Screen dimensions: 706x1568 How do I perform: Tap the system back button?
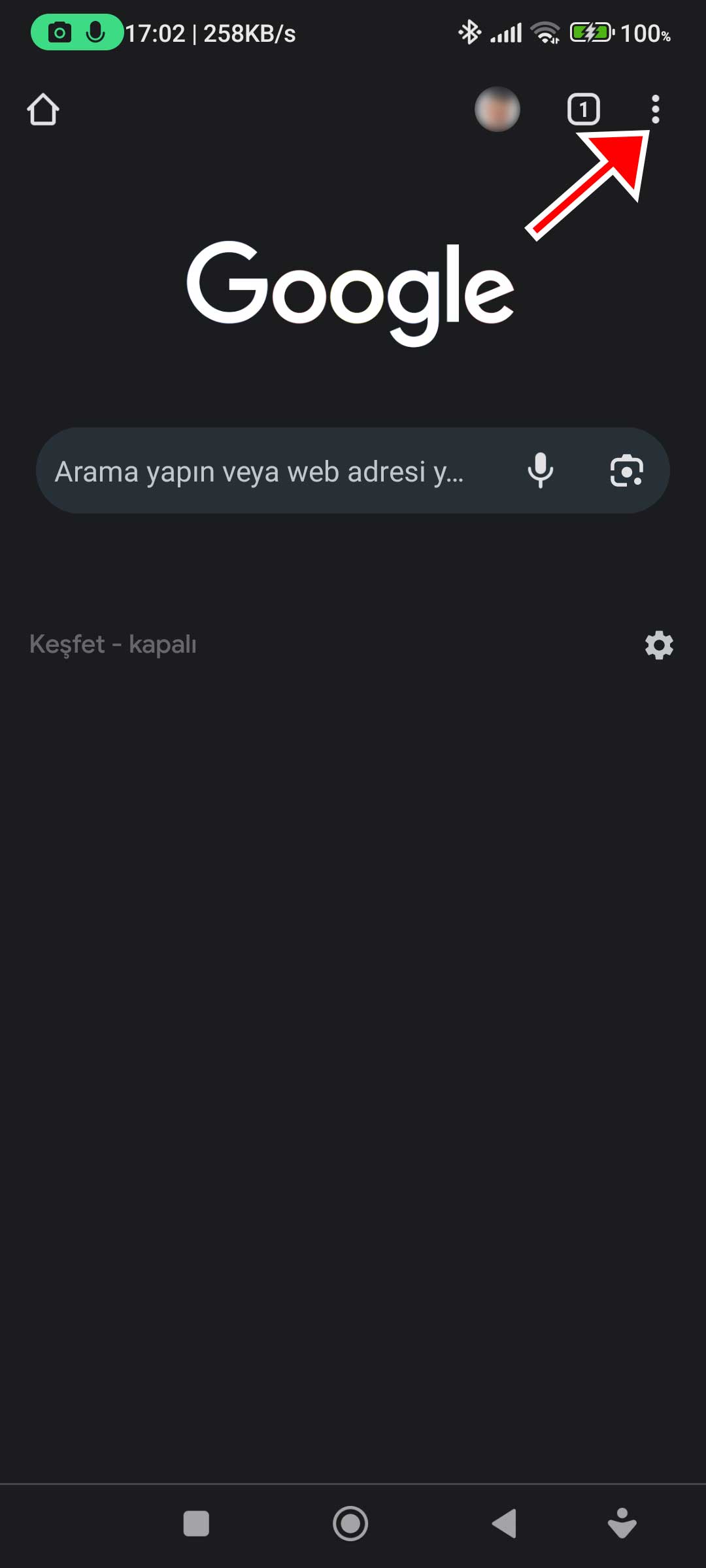[x=505, y=1524]
